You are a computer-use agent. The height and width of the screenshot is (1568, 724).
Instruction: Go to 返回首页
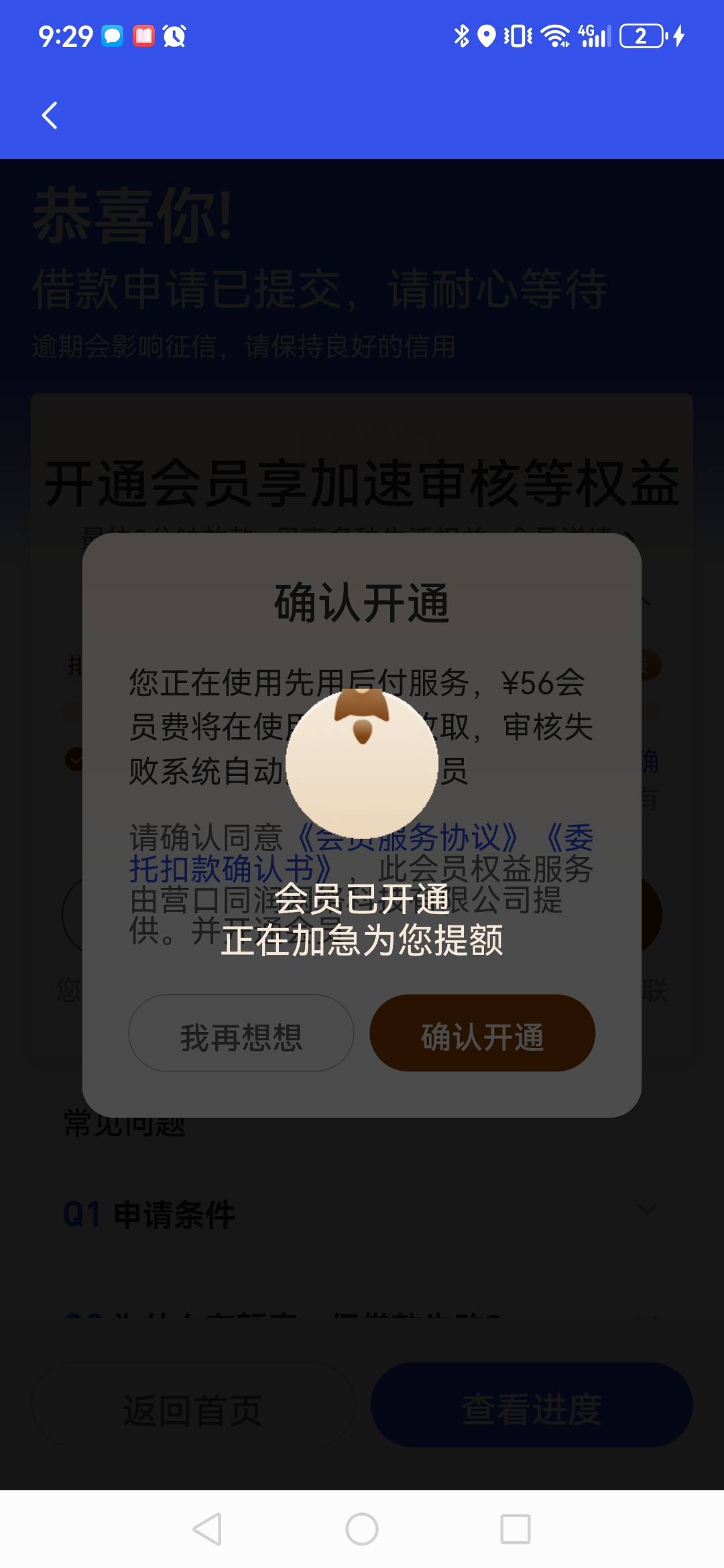192,1404
